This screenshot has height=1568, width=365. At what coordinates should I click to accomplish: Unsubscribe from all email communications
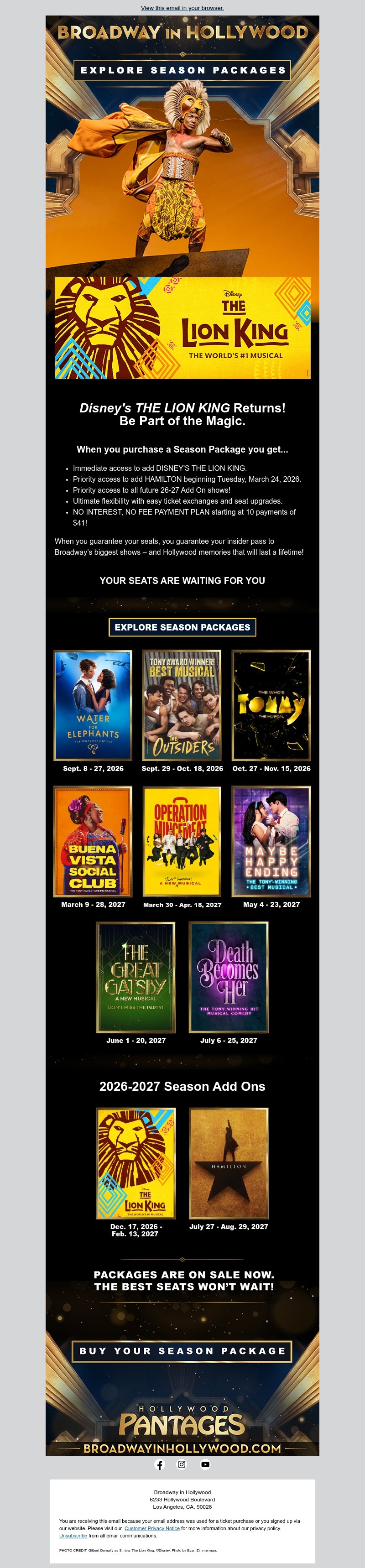[x=73, y=1535]
